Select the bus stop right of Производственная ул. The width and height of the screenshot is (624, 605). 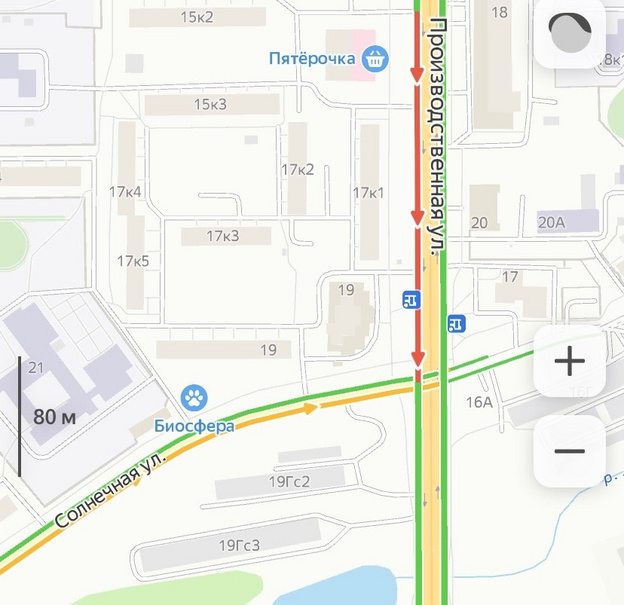(x=456, y=323)
